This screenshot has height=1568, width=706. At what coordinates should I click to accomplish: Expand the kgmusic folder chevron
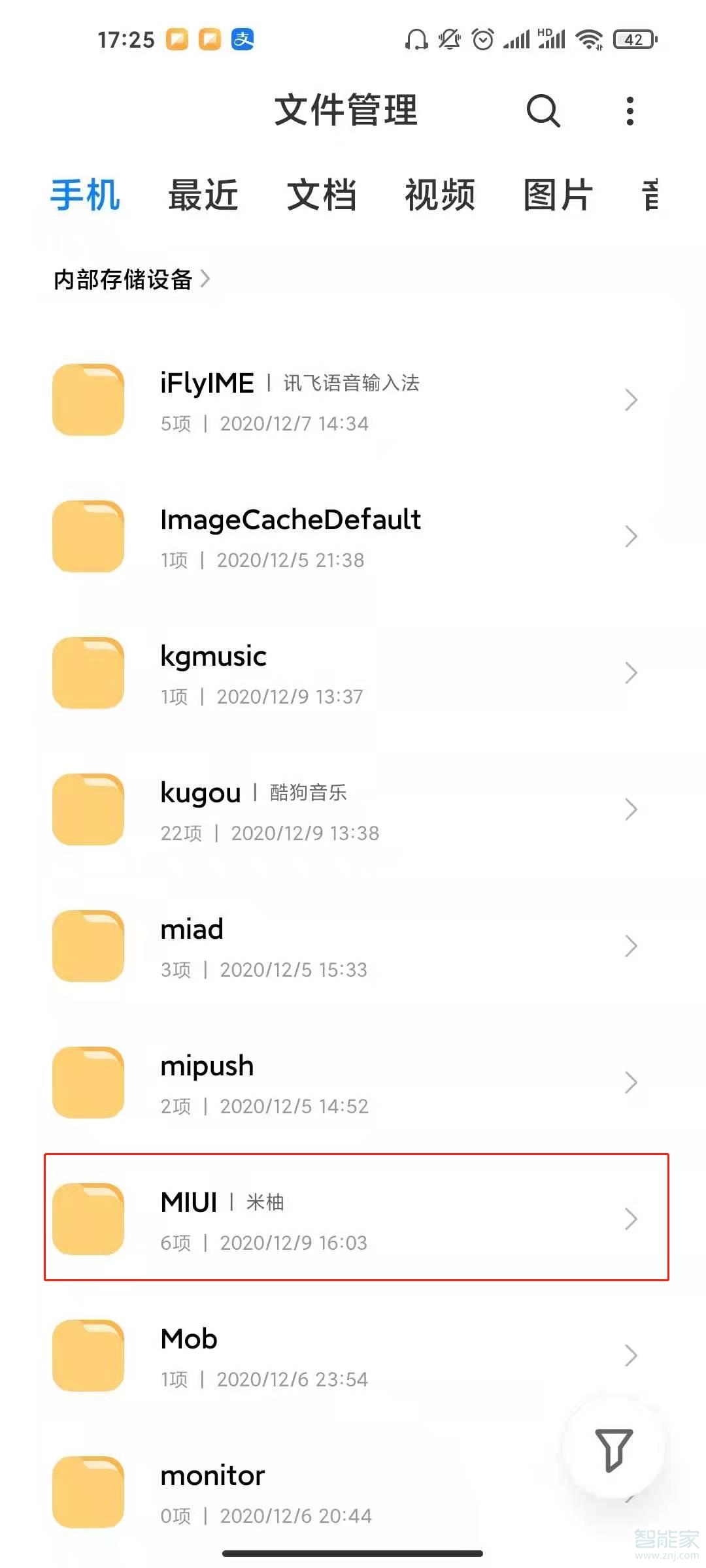click(x=631, y=673)
